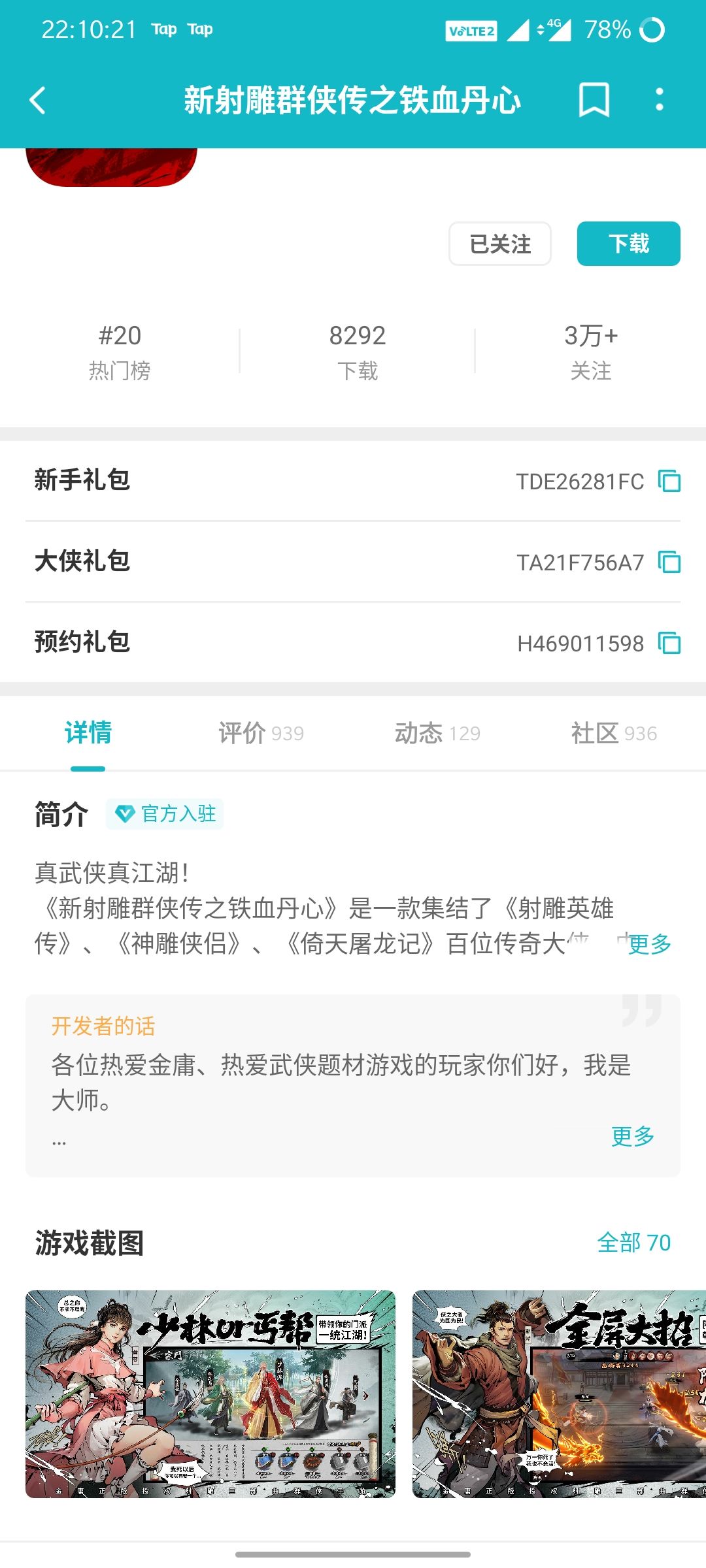Switch to the 社区 tab

click(x=614, y=733)
